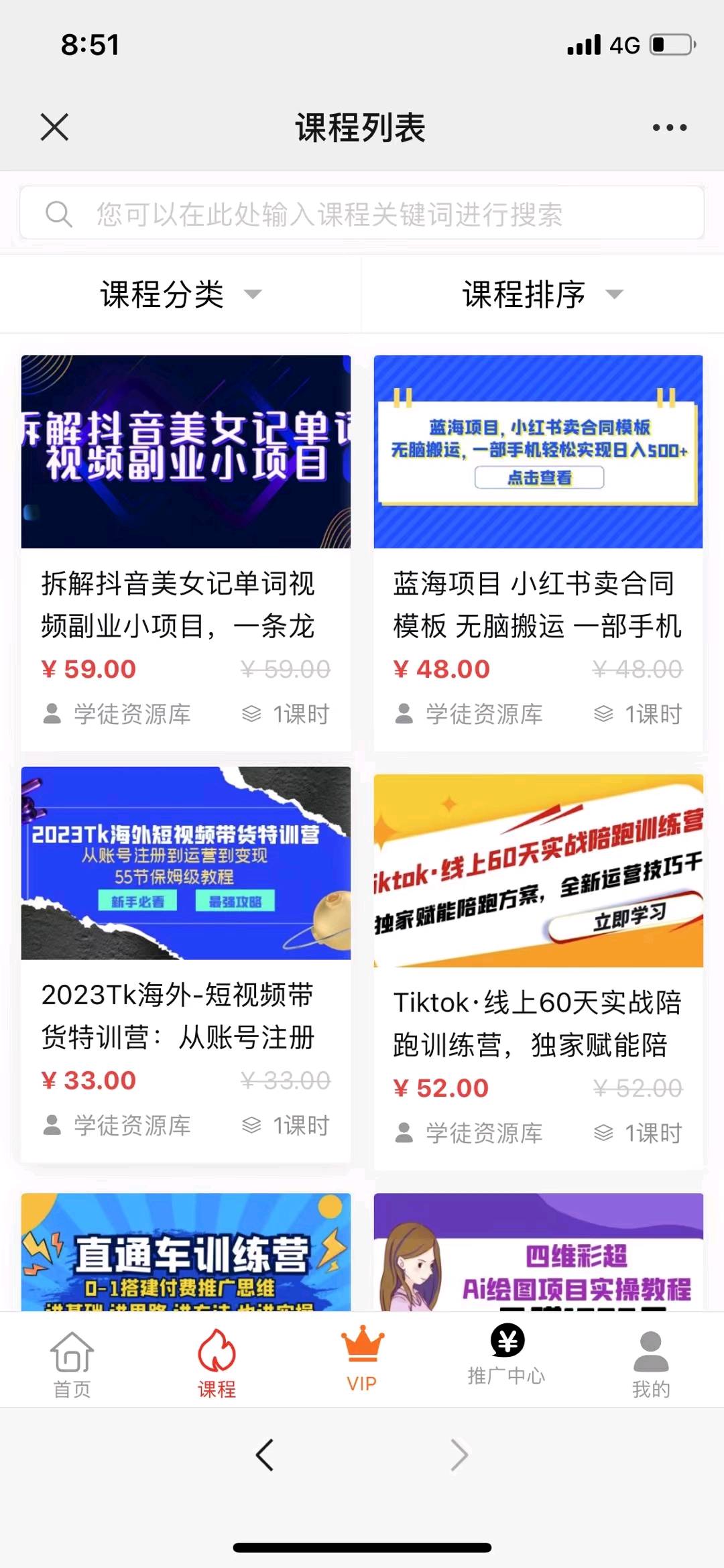The image size is (724, 1568).
Task: Open the 直通车训练营 course card
Action: click(x=186, y=1252)
